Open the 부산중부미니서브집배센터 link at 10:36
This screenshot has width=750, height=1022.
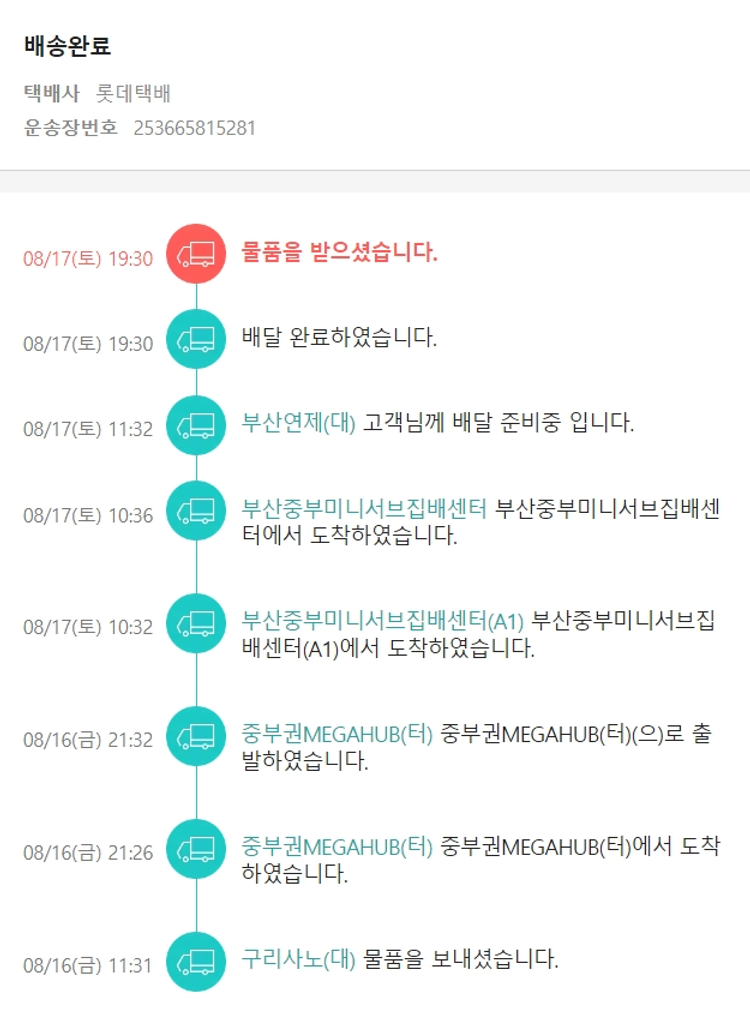pyautogui.click(x=364, y=508)
